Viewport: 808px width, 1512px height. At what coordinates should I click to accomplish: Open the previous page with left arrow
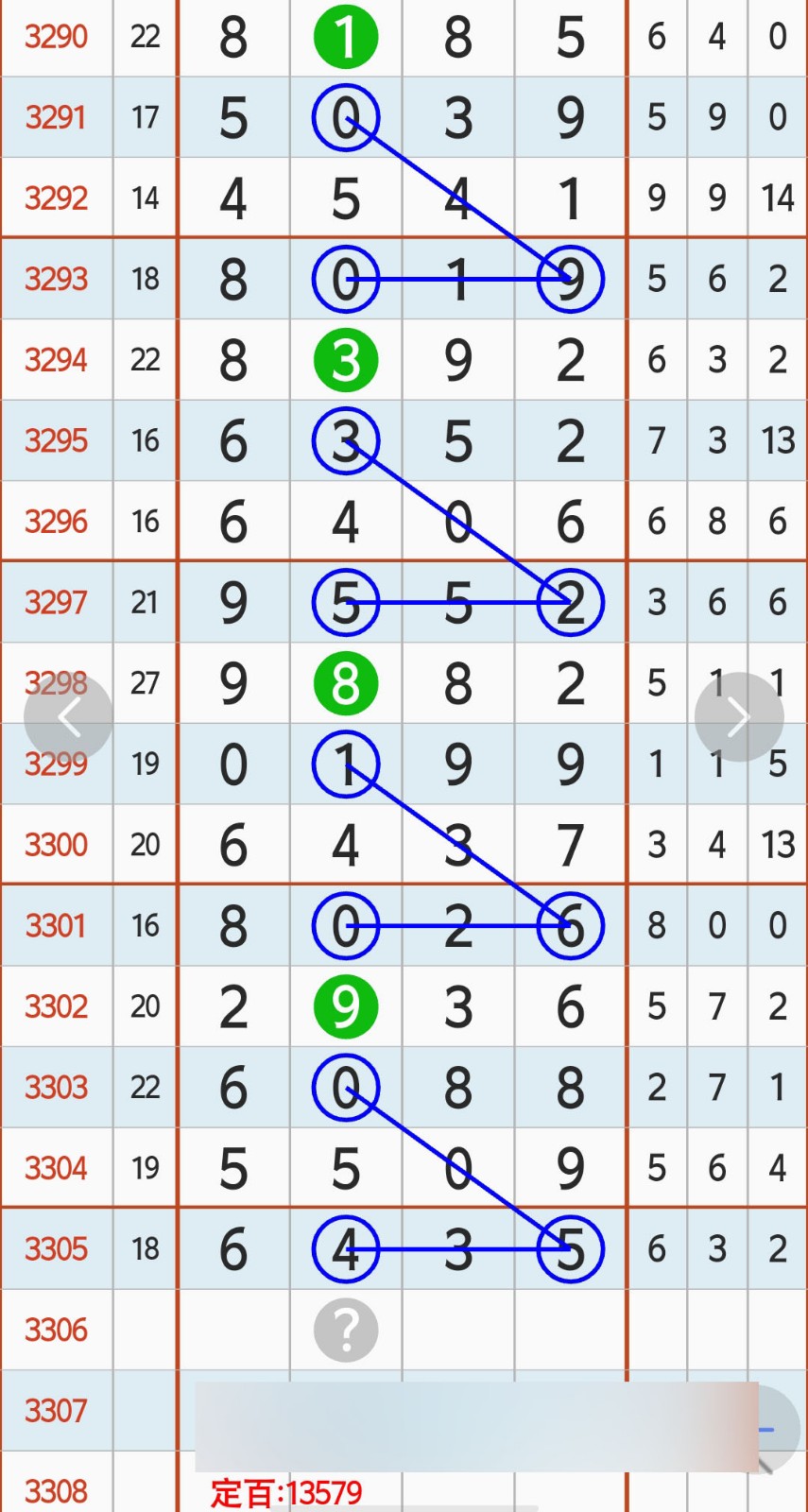tap(69, 715)
